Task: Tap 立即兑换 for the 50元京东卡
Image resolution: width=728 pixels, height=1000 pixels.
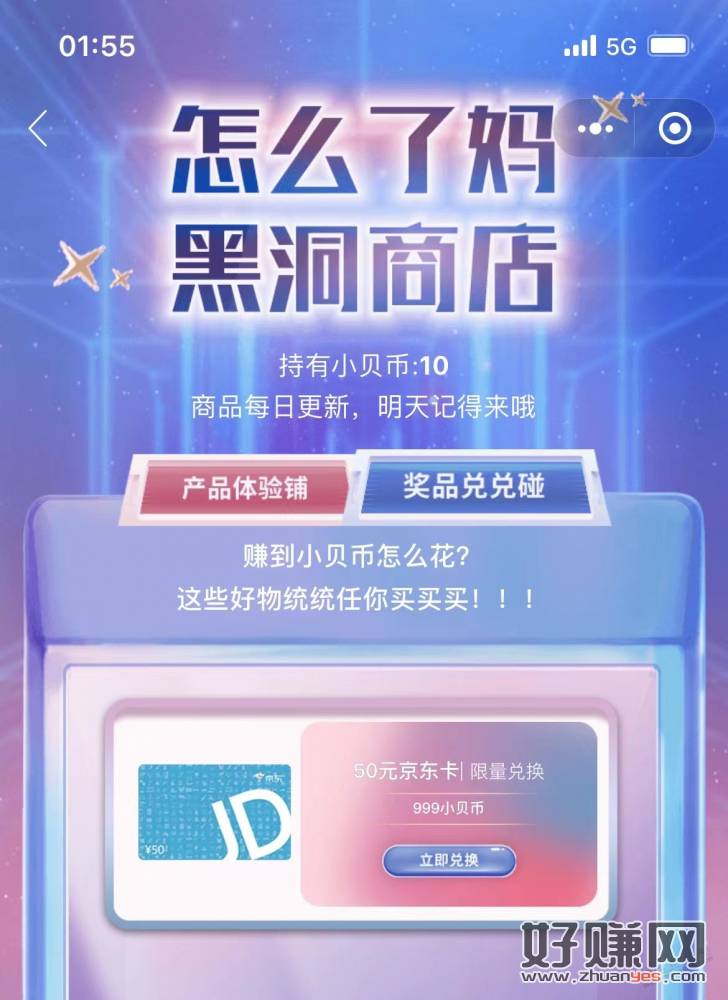Action: [449, 860]
